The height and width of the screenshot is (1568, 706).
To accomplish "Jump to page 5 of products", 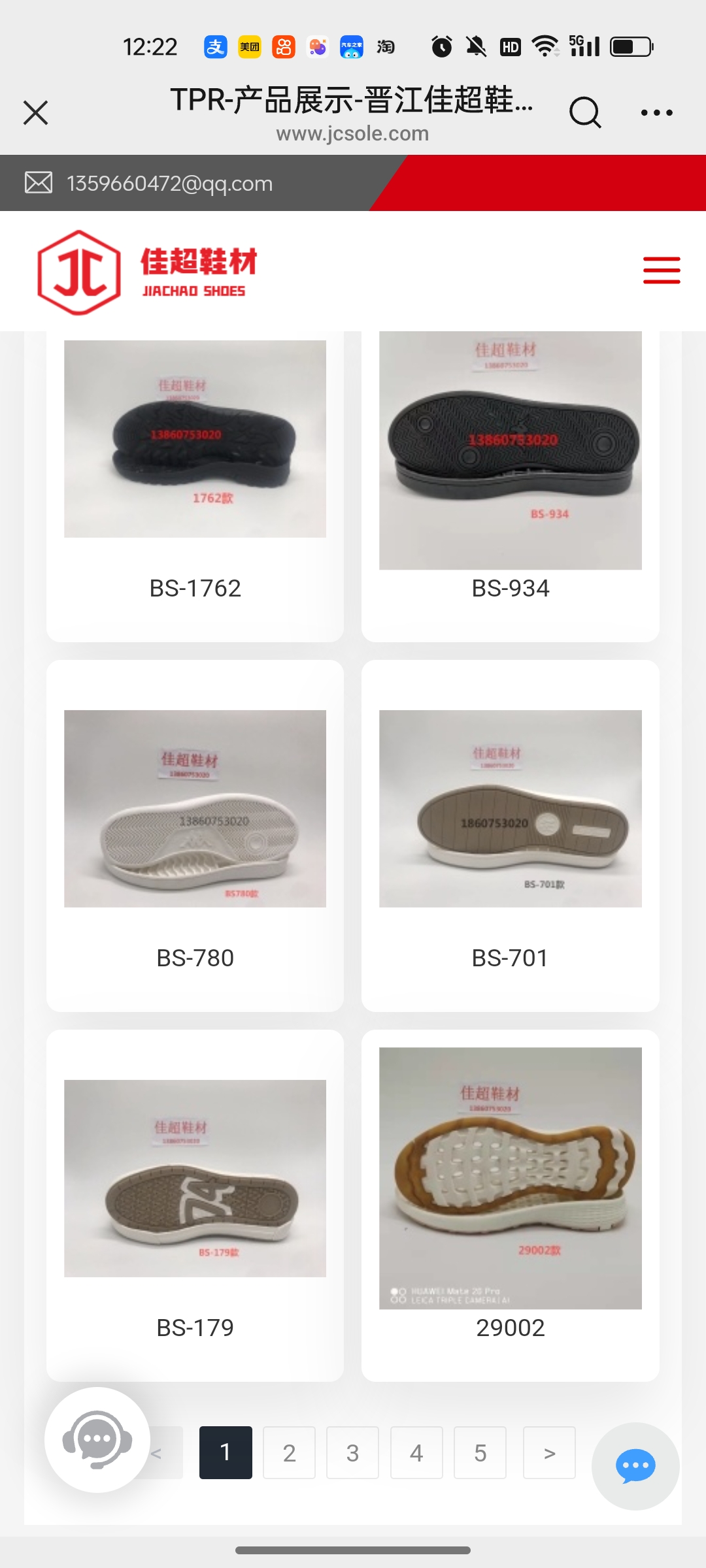I will [480, 1452].
